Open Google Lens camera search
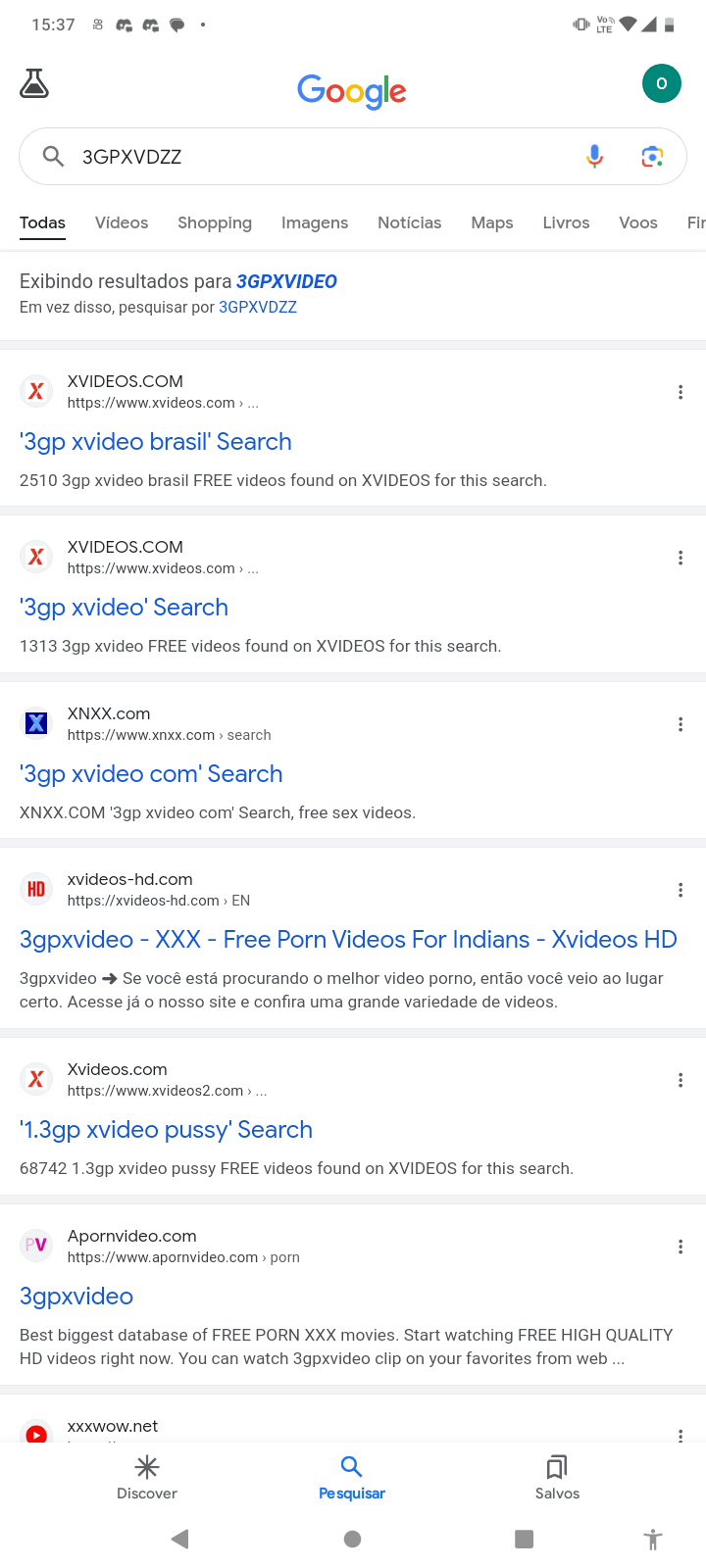The width and height of the screenshot is (706, 1568). tap(652, 157)
